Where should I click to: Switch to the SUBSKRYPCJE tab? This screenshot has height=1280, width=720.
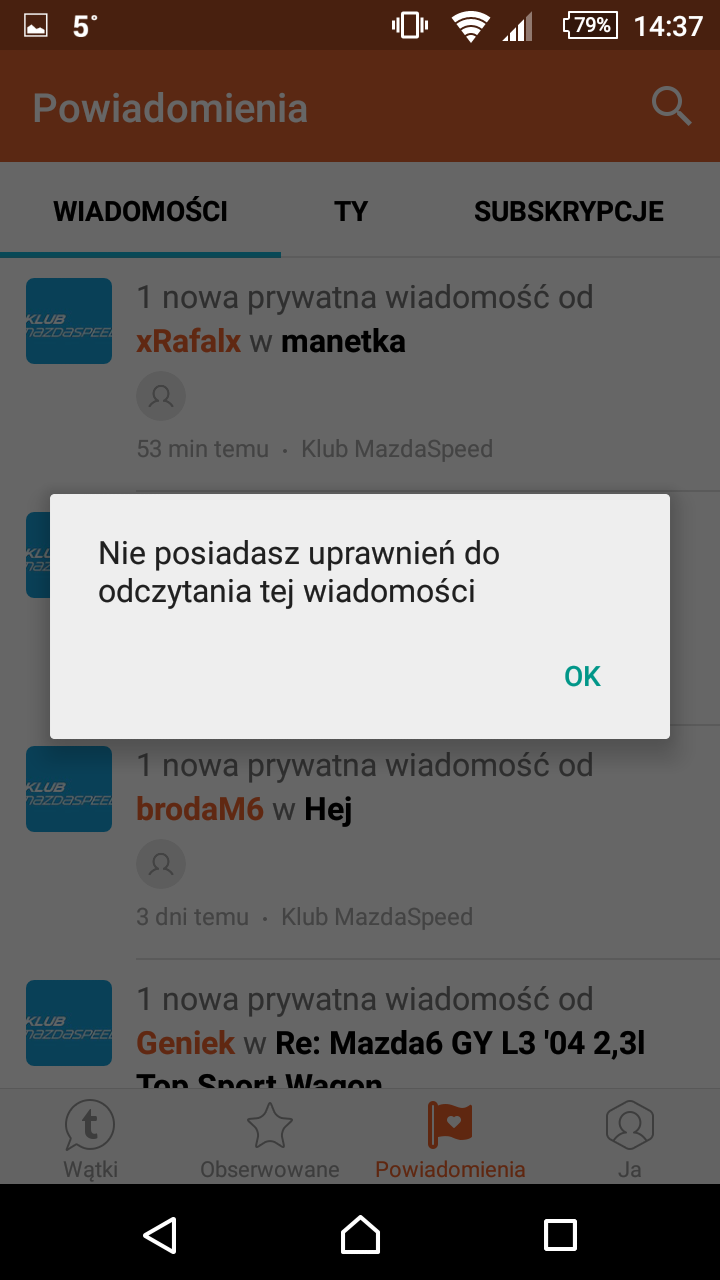(568, 211)
